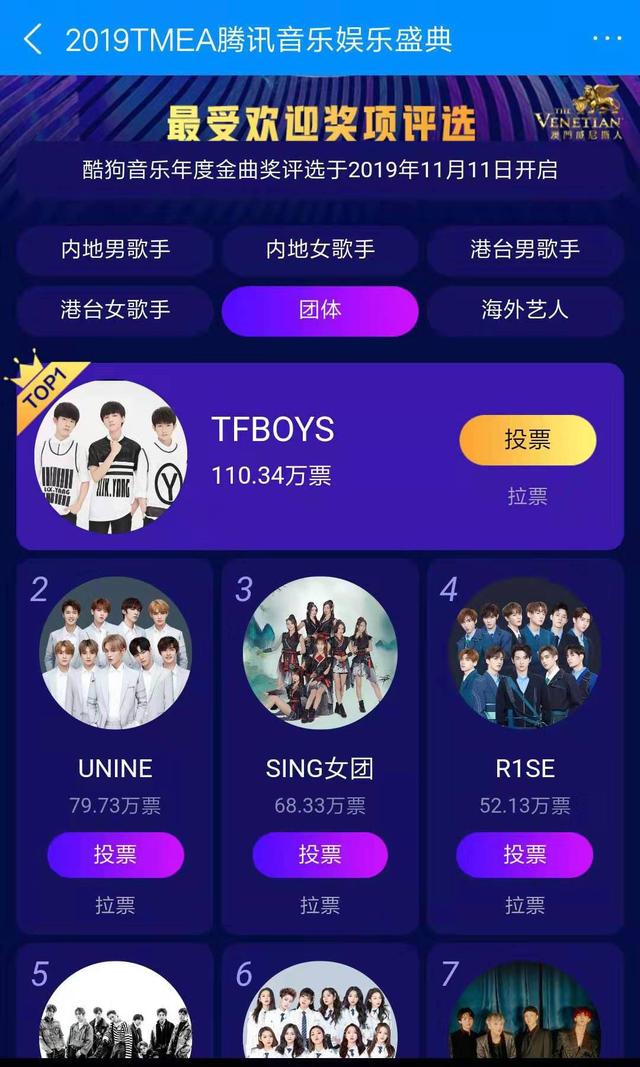Switch to the 内地男歌手 category
This screenshot has width=640, height=1067.
click(115, 250)
